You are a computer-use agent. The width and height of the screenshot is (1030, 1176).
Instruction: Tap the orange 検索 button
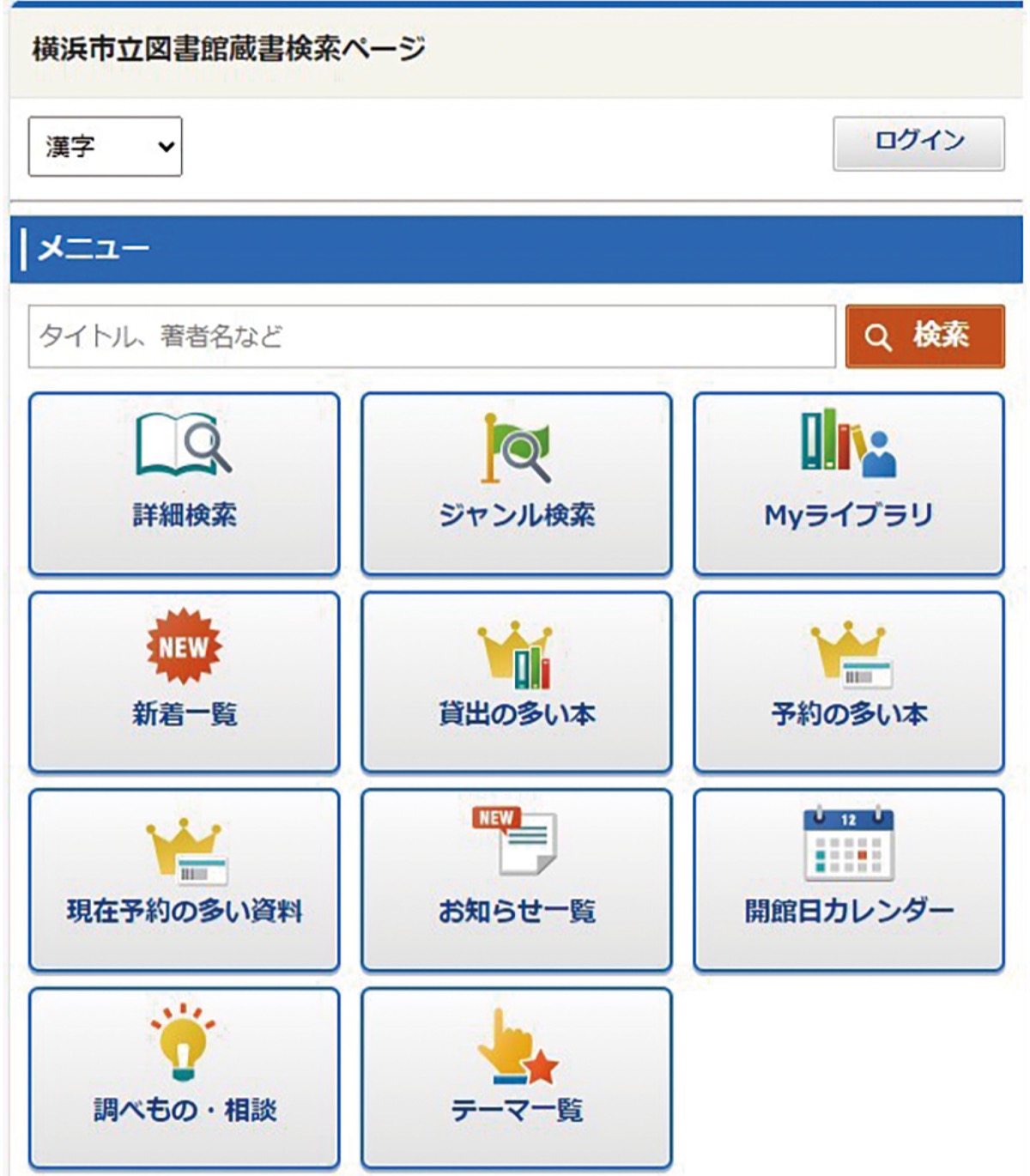tap(924, 336)
